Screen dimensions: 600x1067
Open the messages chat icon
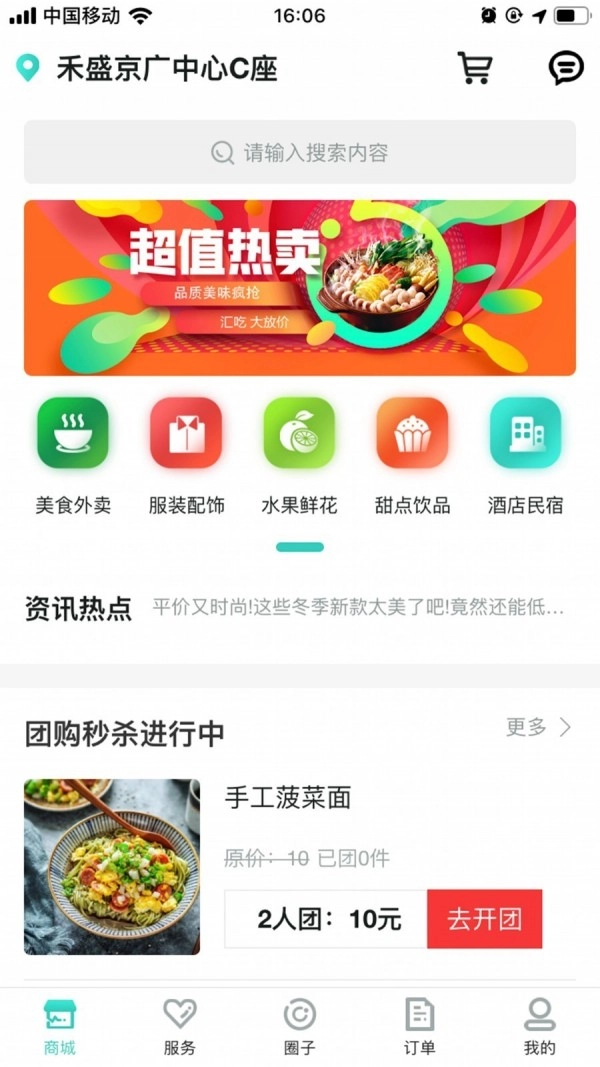tap(566, 68)
